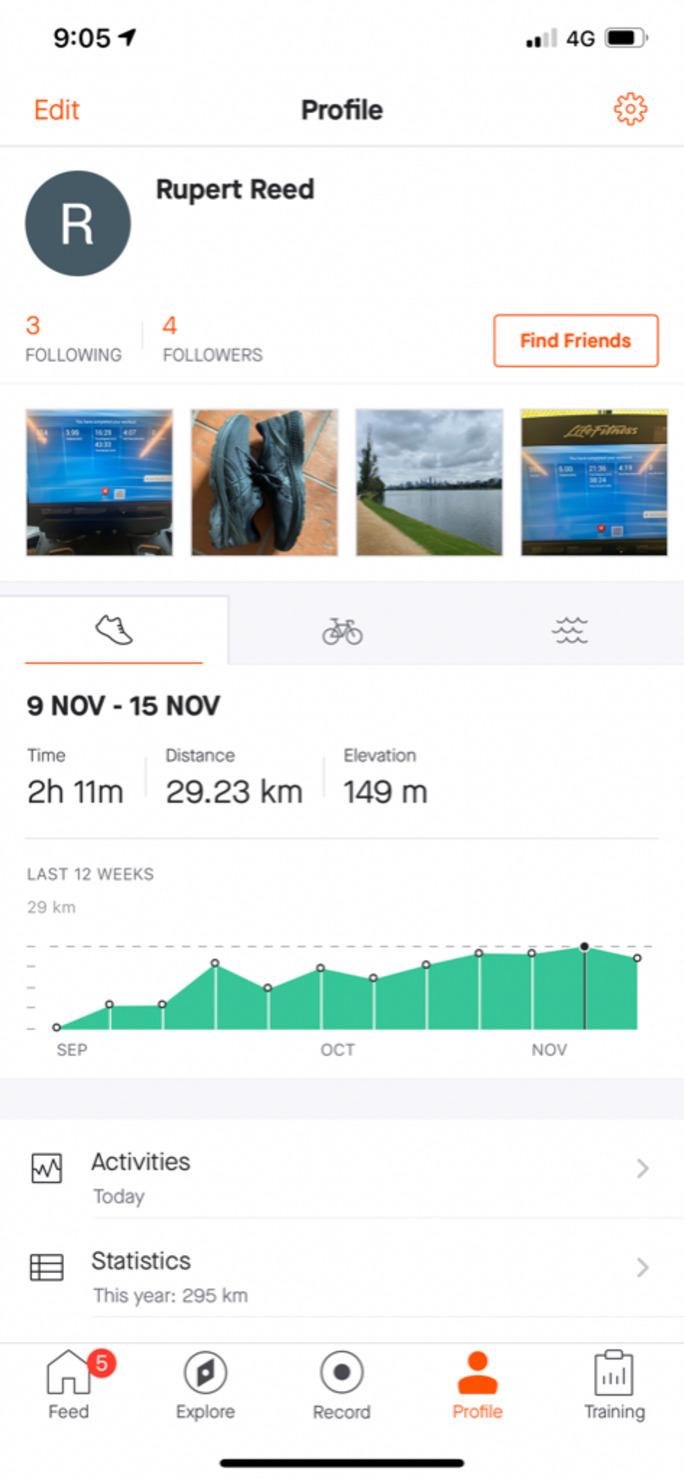
Task: Go to the Feed tab
Action: coord(69,1385)
